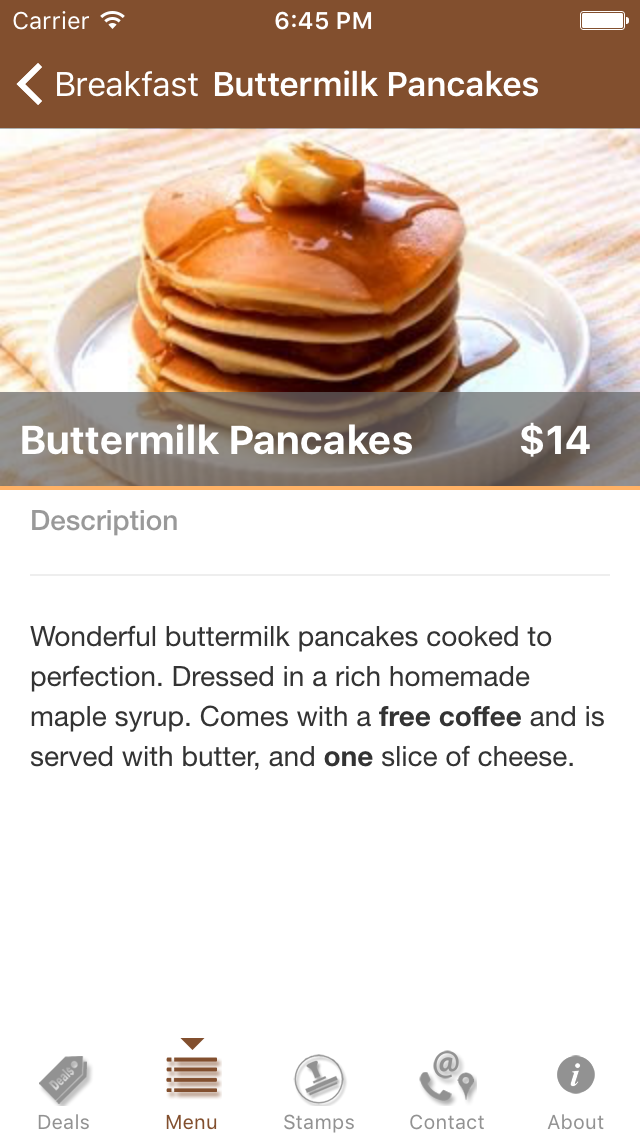Select the Menu tab

pos(192,1092)
